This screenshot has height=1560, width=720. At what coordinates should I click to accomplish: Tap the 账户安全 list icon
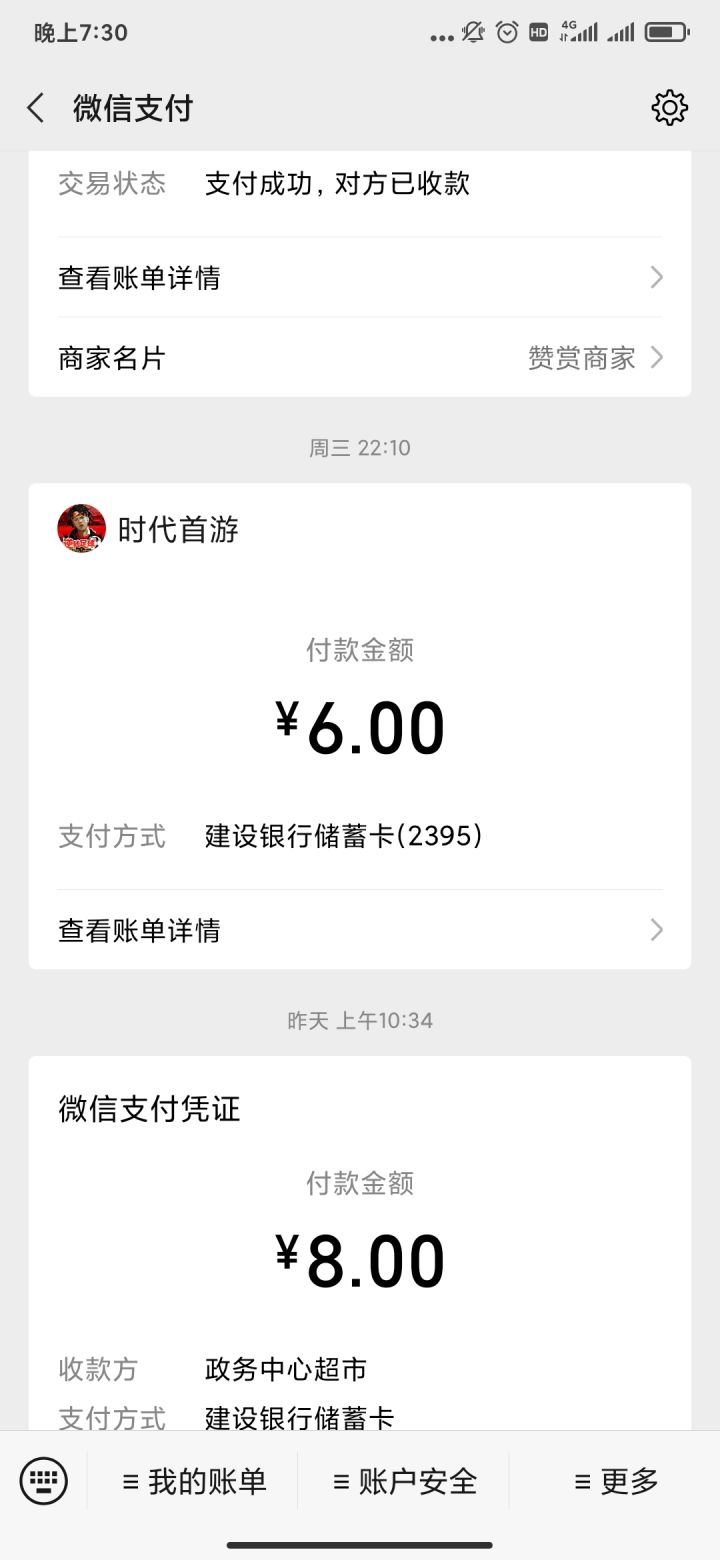click(342, 1481)
